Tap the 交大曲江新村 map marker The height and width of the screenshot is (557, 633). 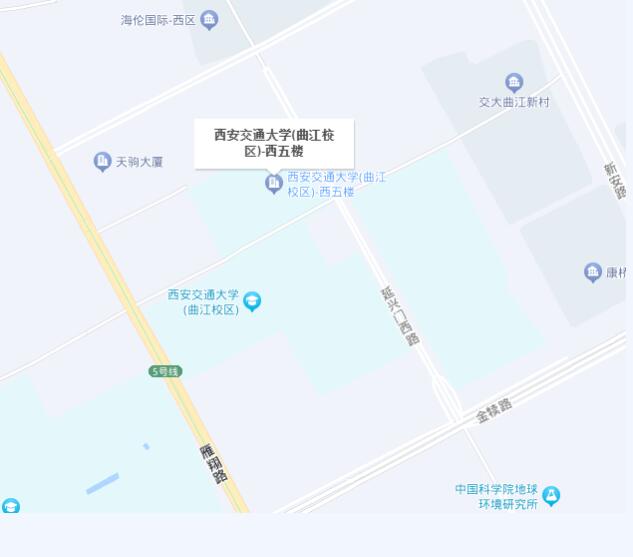click(514, 83)
